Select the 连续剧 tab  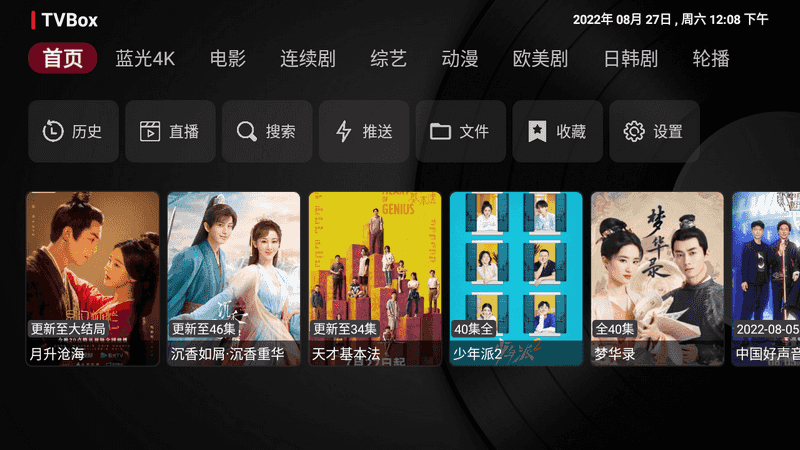pos(308,58)
